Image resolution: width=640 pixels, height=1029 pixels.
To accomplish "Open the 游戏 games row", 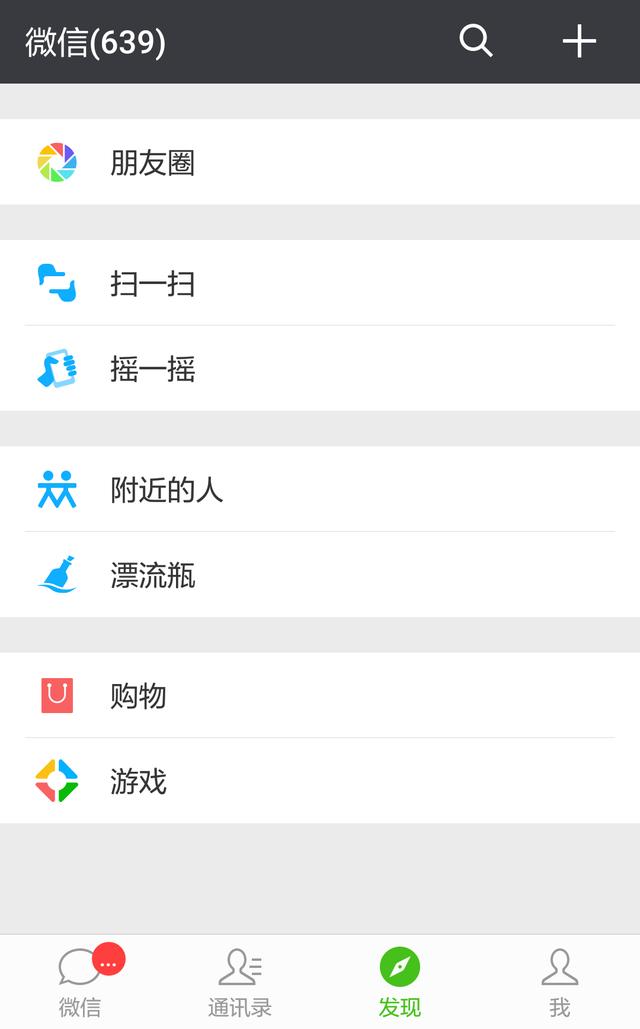I will 320,780.
